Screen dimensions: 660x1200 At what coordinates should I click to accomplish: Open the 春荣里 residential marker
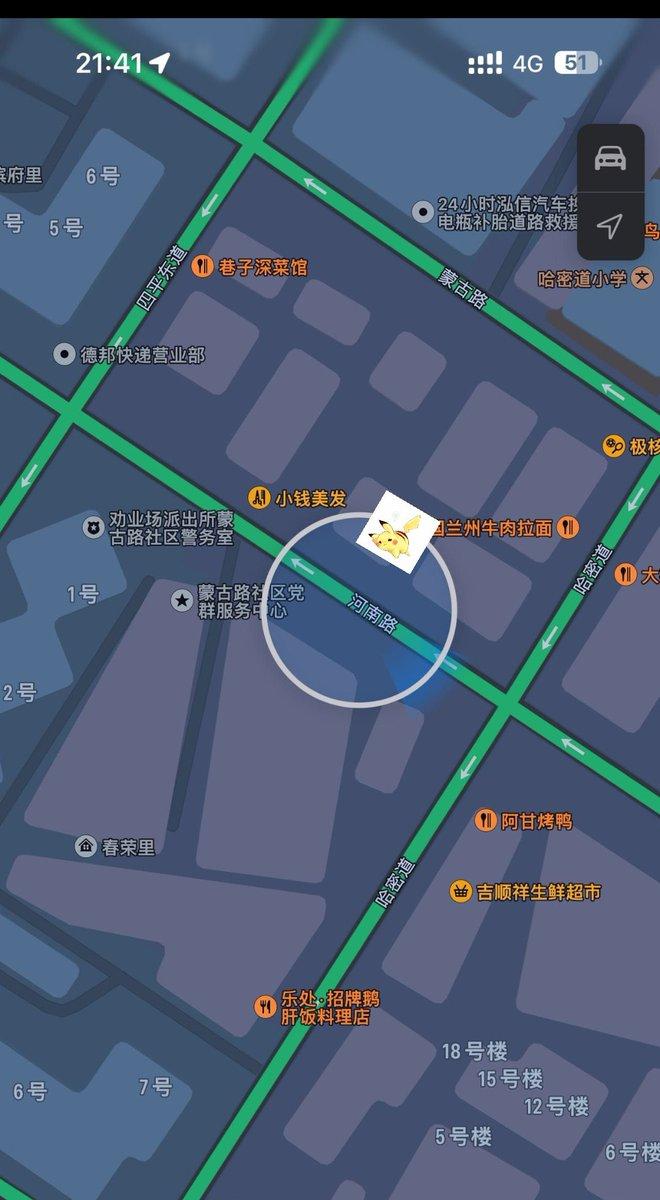tap(86, 846)
